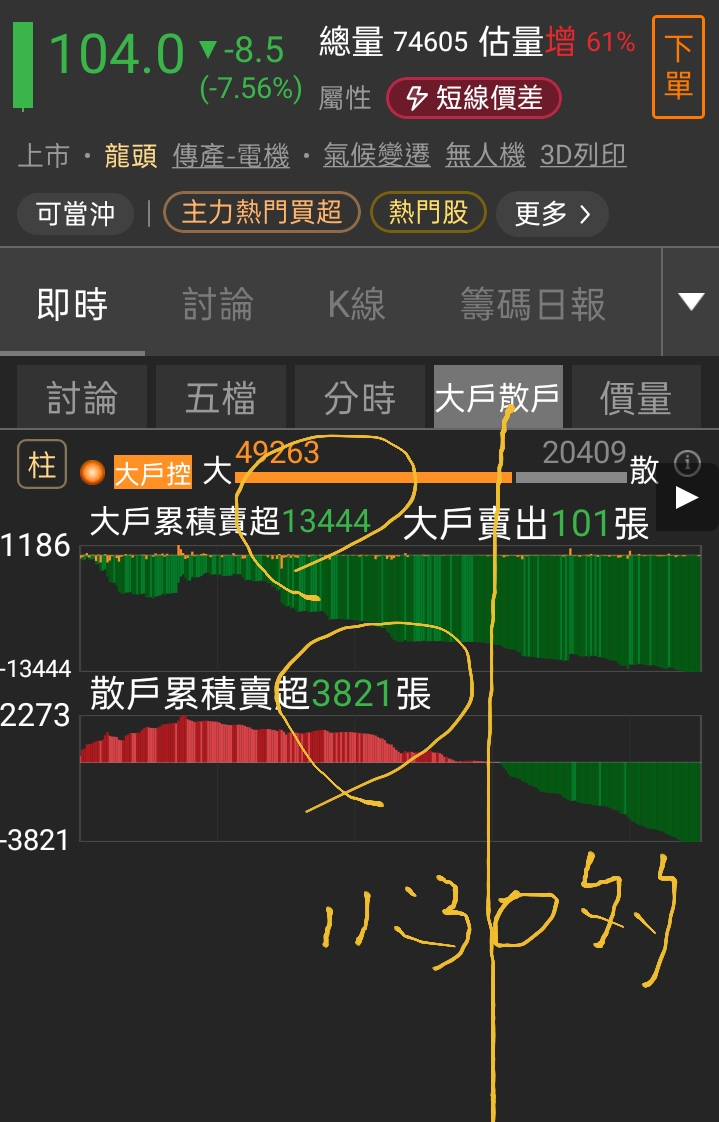Open the 氣候變遷 theme link
The height and width of the screenshot is (1122, 719).
[376, 155]
